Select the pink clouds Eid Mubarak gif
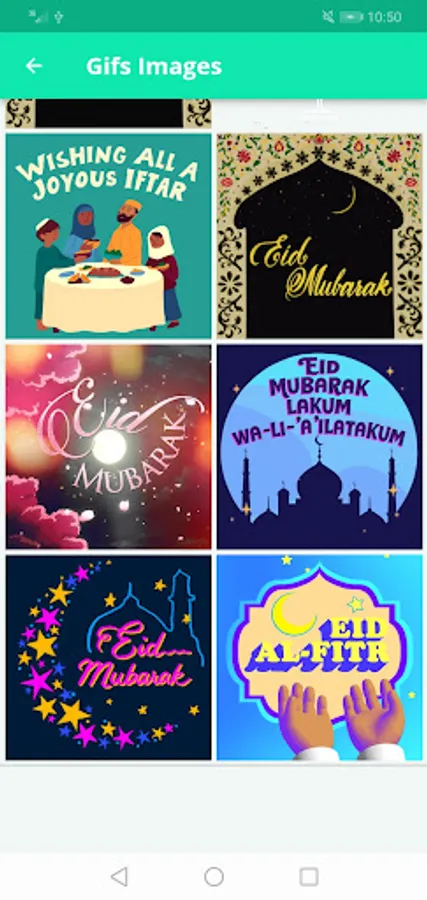Viewport: 427px width, 900px height. click(x=108, y=447)
